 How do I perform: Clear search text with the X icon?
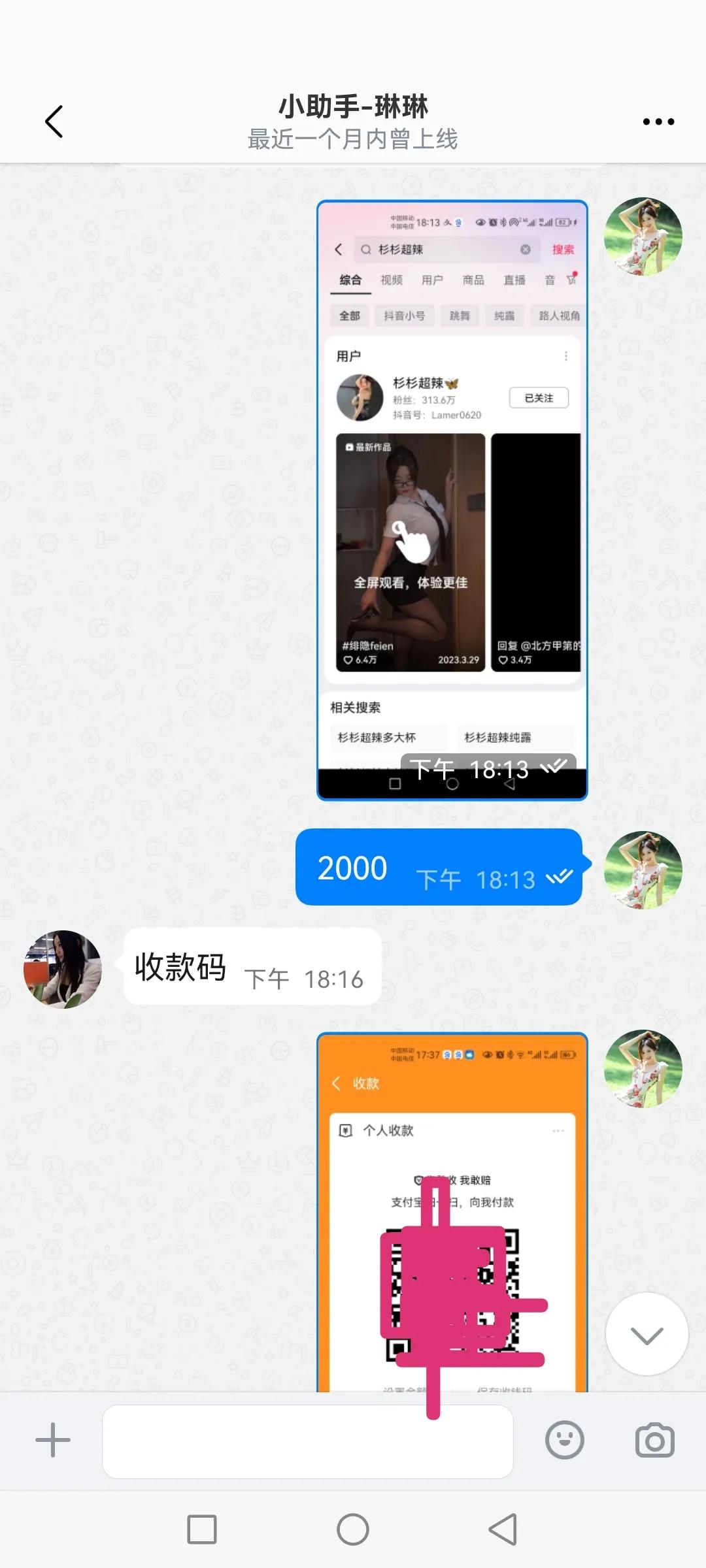[527, 250]
